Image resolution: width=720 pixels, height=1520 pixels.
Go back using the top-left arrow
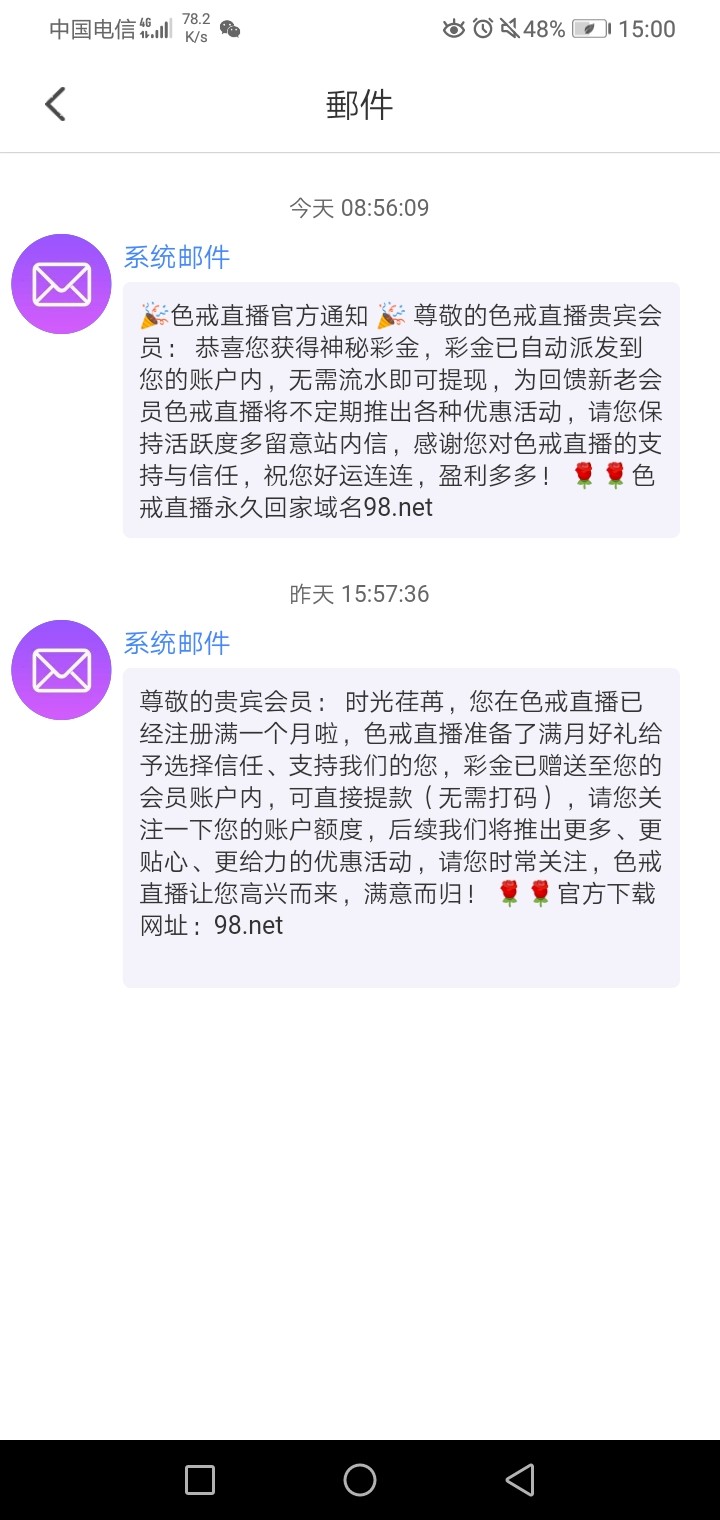click(x=55, y=104)
